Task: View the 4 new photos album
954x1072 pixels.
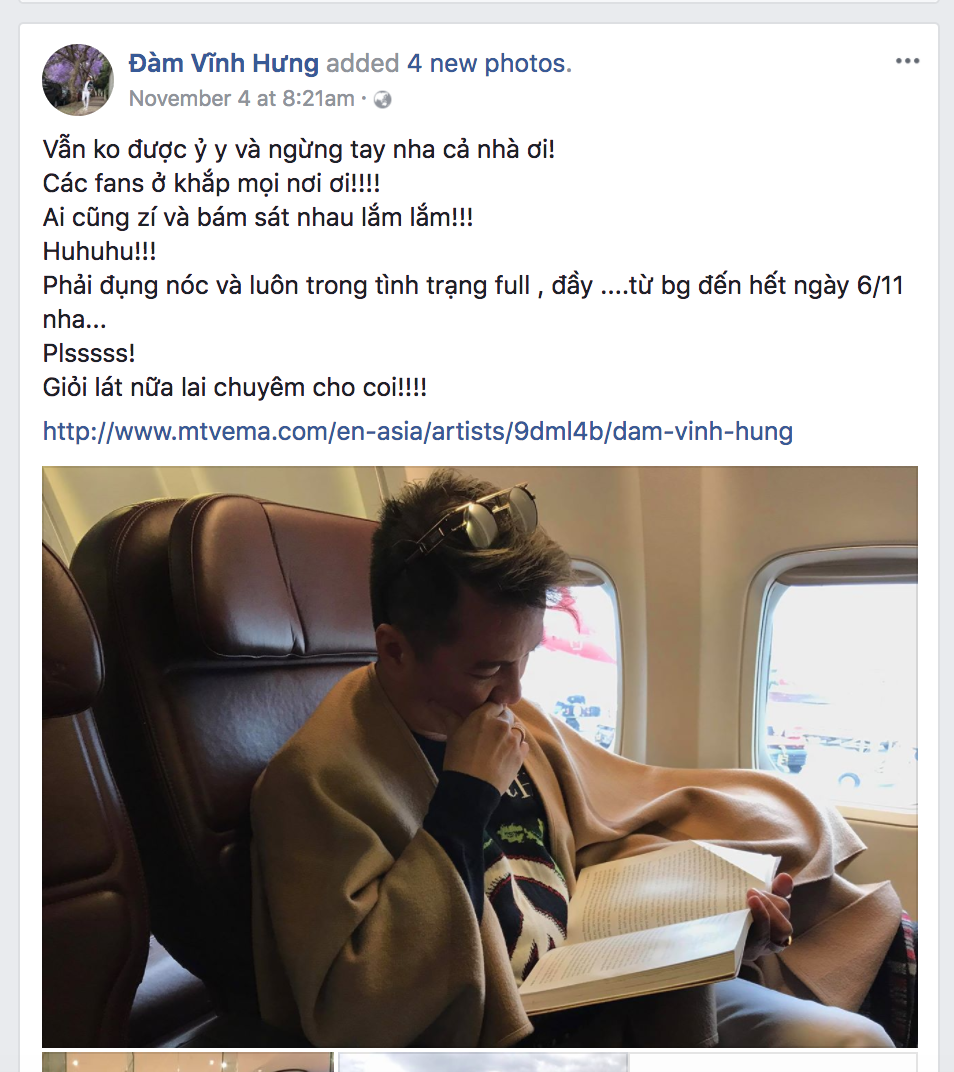Action: [487, 64]
